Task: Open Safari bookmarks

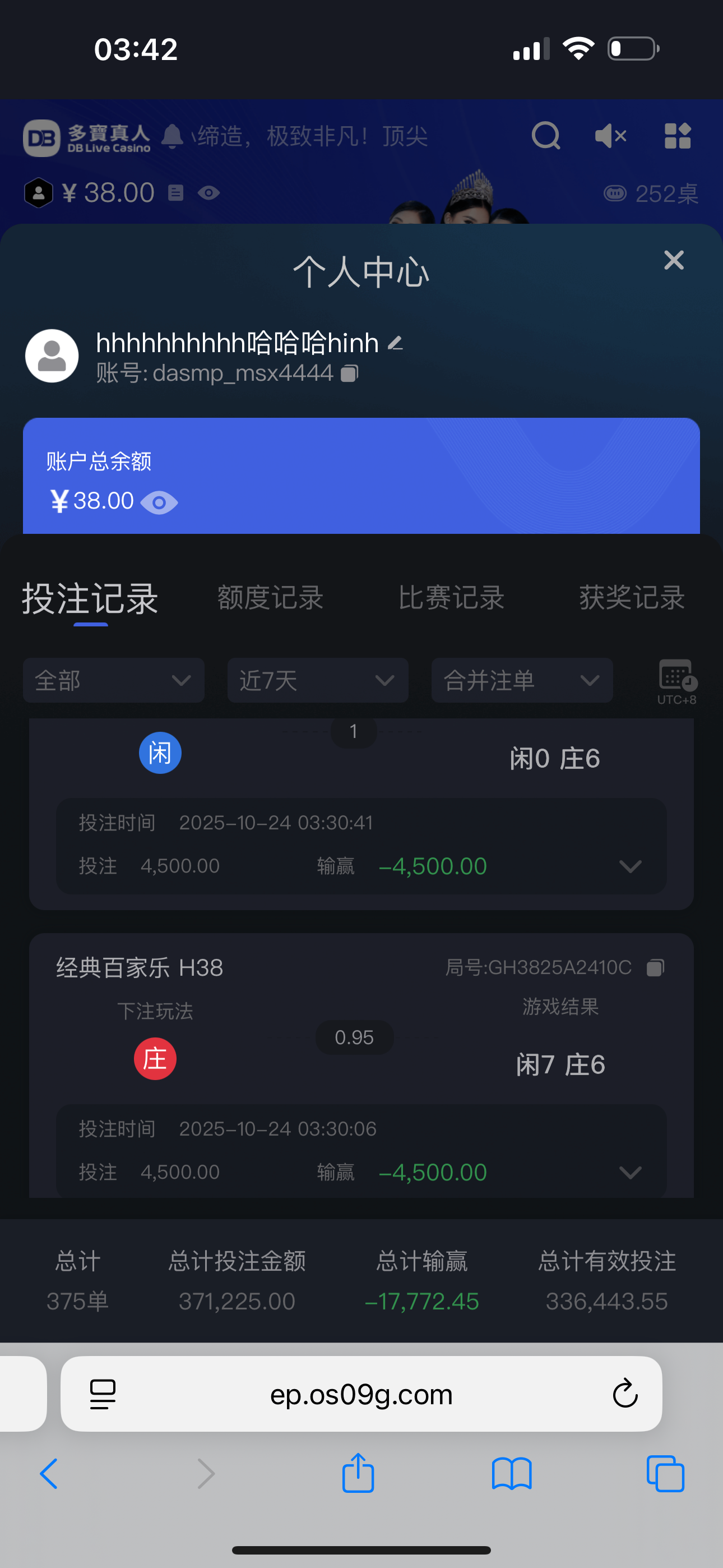Action: [511, 1474]
